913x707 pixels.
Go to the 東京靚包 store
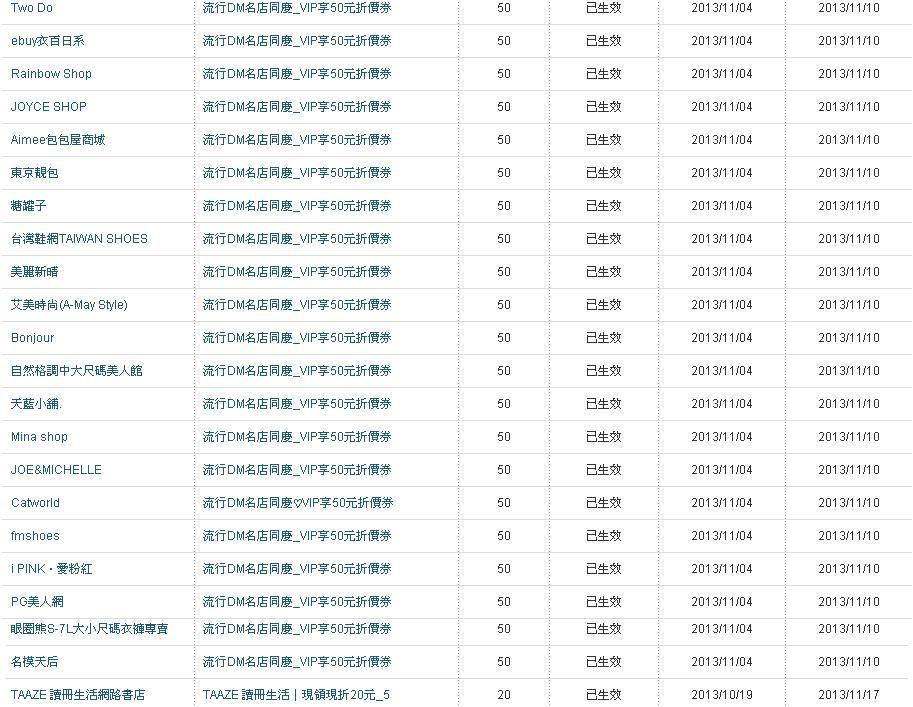pyautogui.click(x=34, y=173)
